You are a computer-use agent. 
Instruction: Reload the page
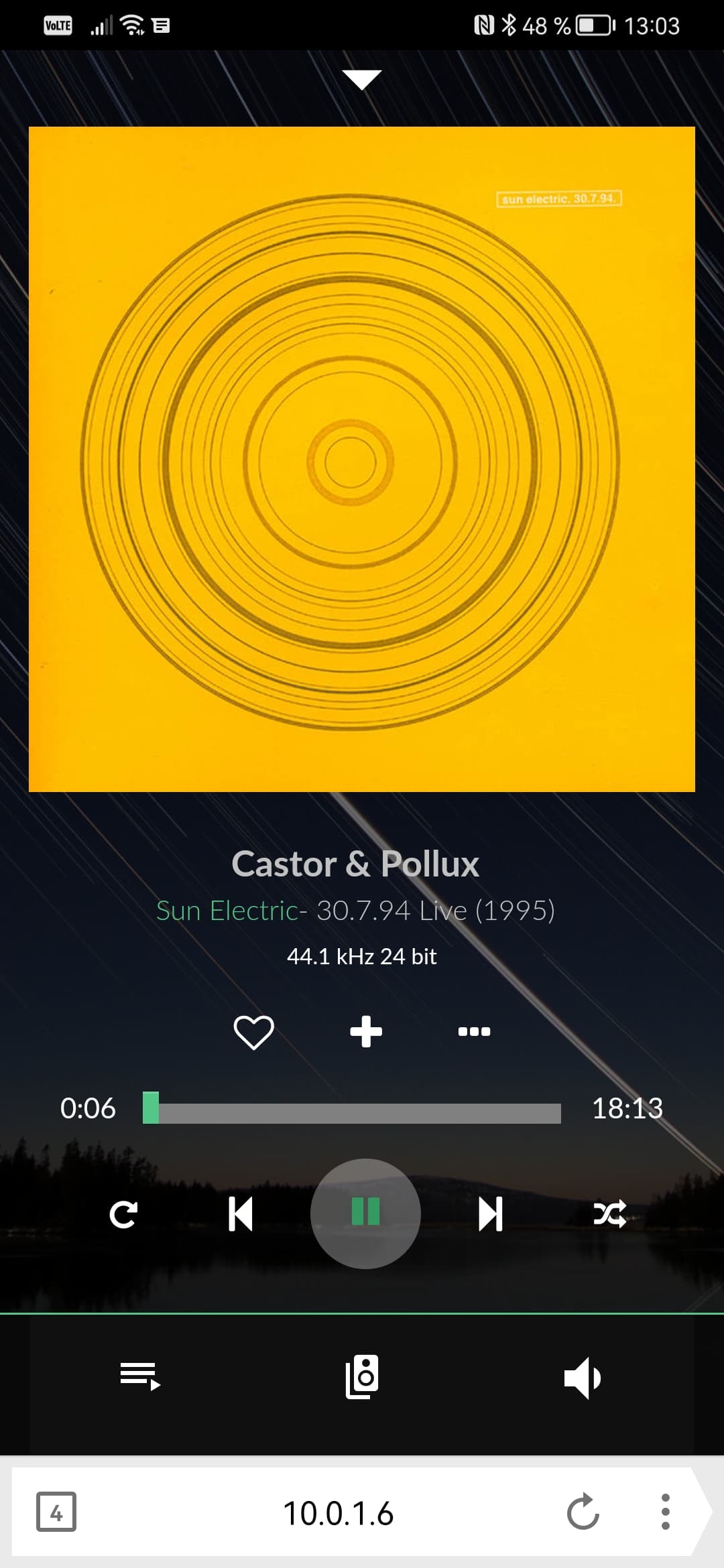(583, 1512)
